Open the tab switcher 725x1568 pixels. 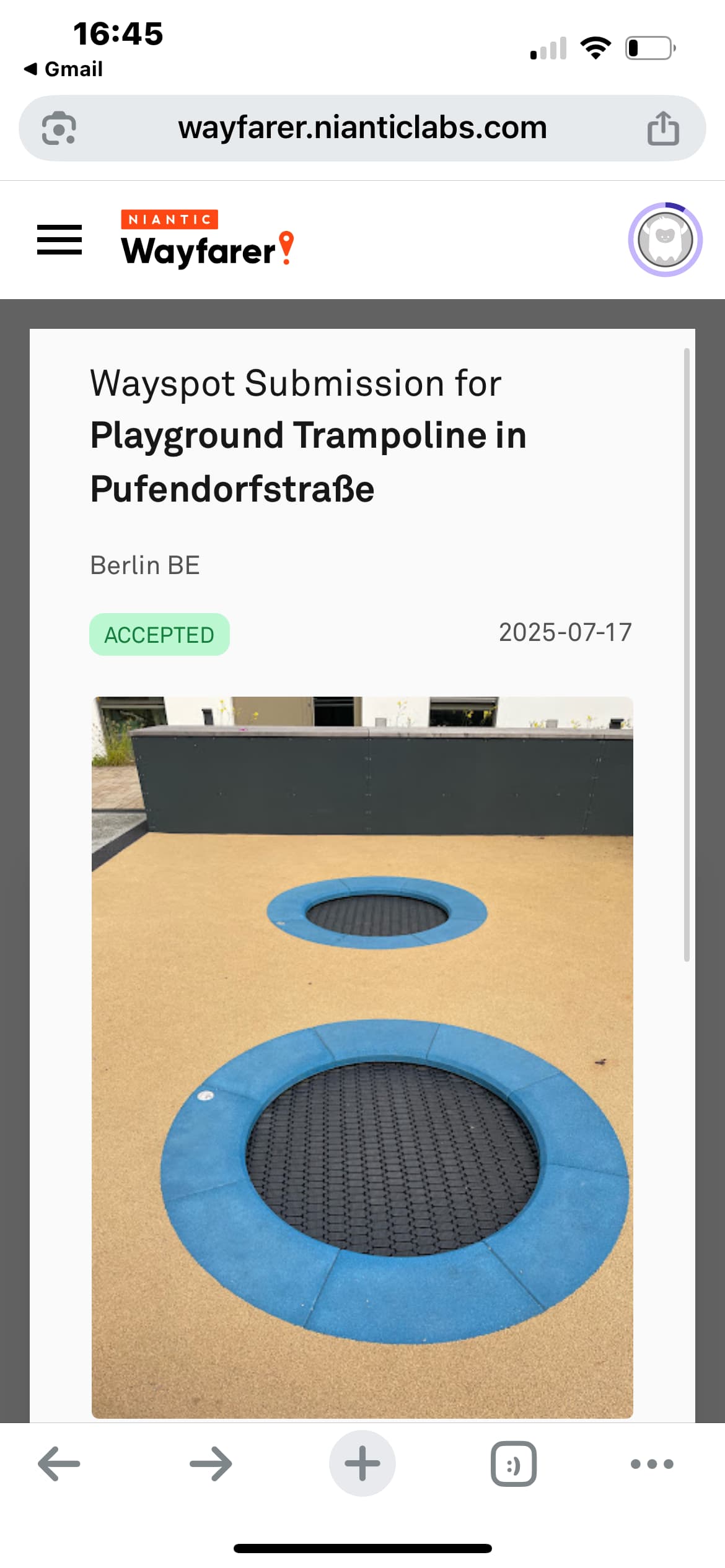514,1464
